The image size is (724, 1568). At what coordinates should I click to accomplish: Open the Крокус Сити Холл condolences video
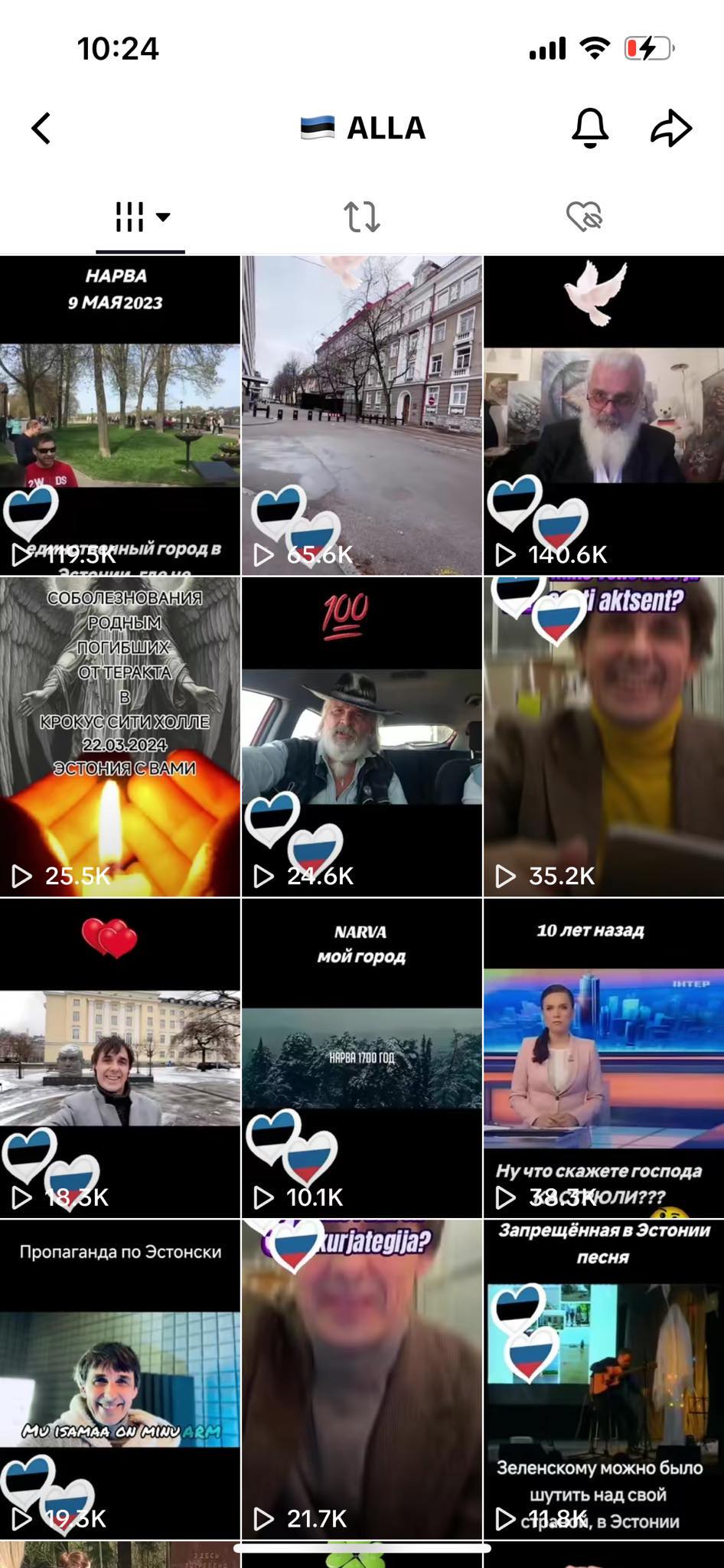click(x=120, y=737)
